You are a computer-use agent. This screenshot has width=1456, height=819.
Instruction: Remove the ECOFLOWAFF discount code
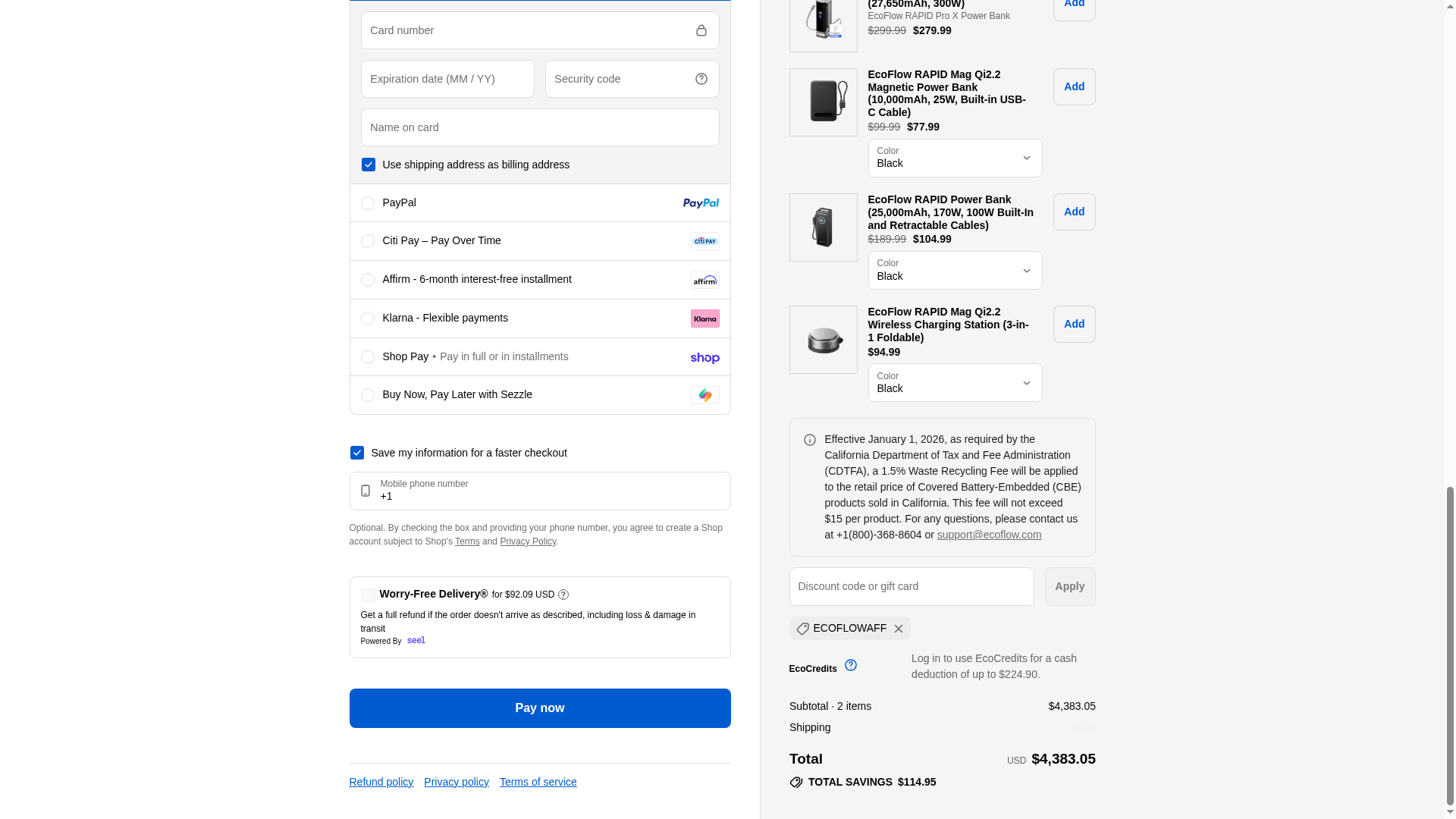(899, 629)
